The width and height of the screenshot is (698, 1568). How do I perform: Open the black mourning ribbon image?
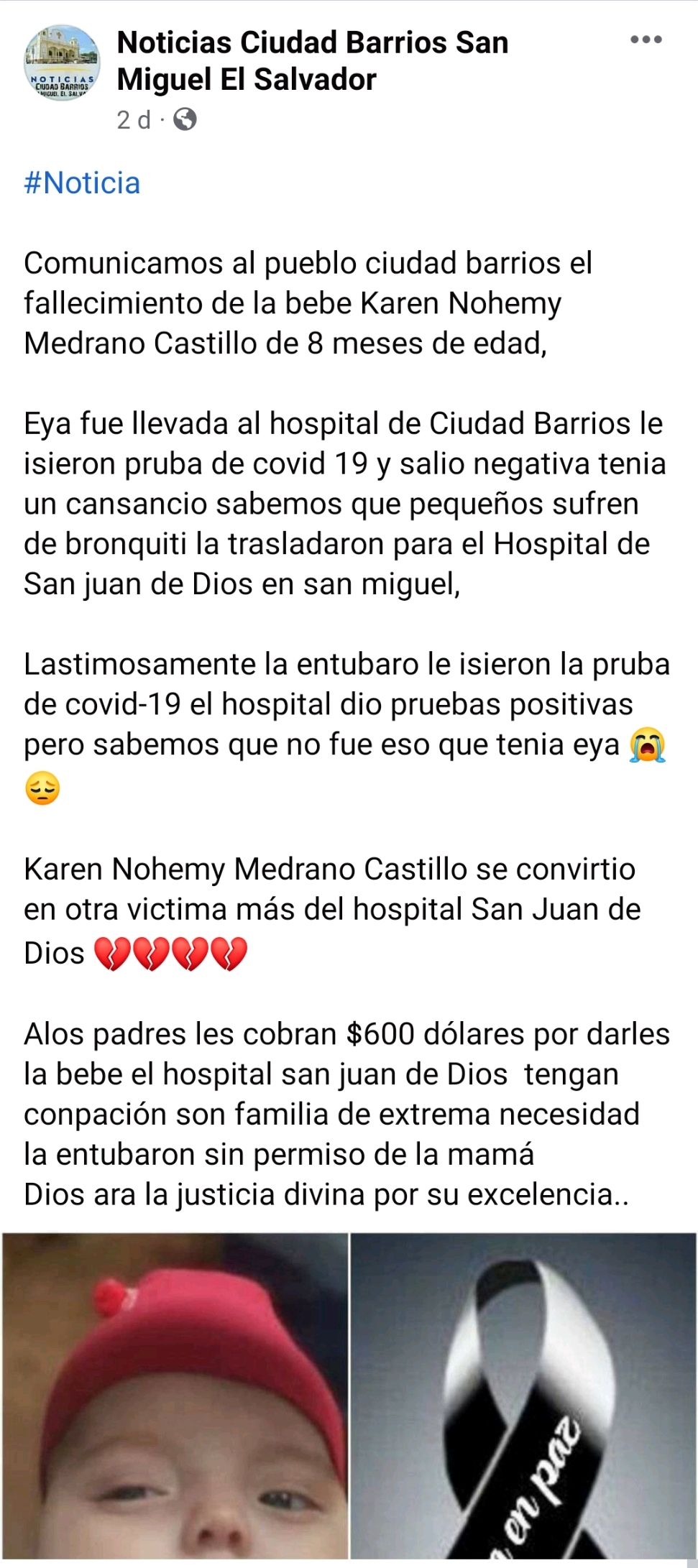point(523,1398)
